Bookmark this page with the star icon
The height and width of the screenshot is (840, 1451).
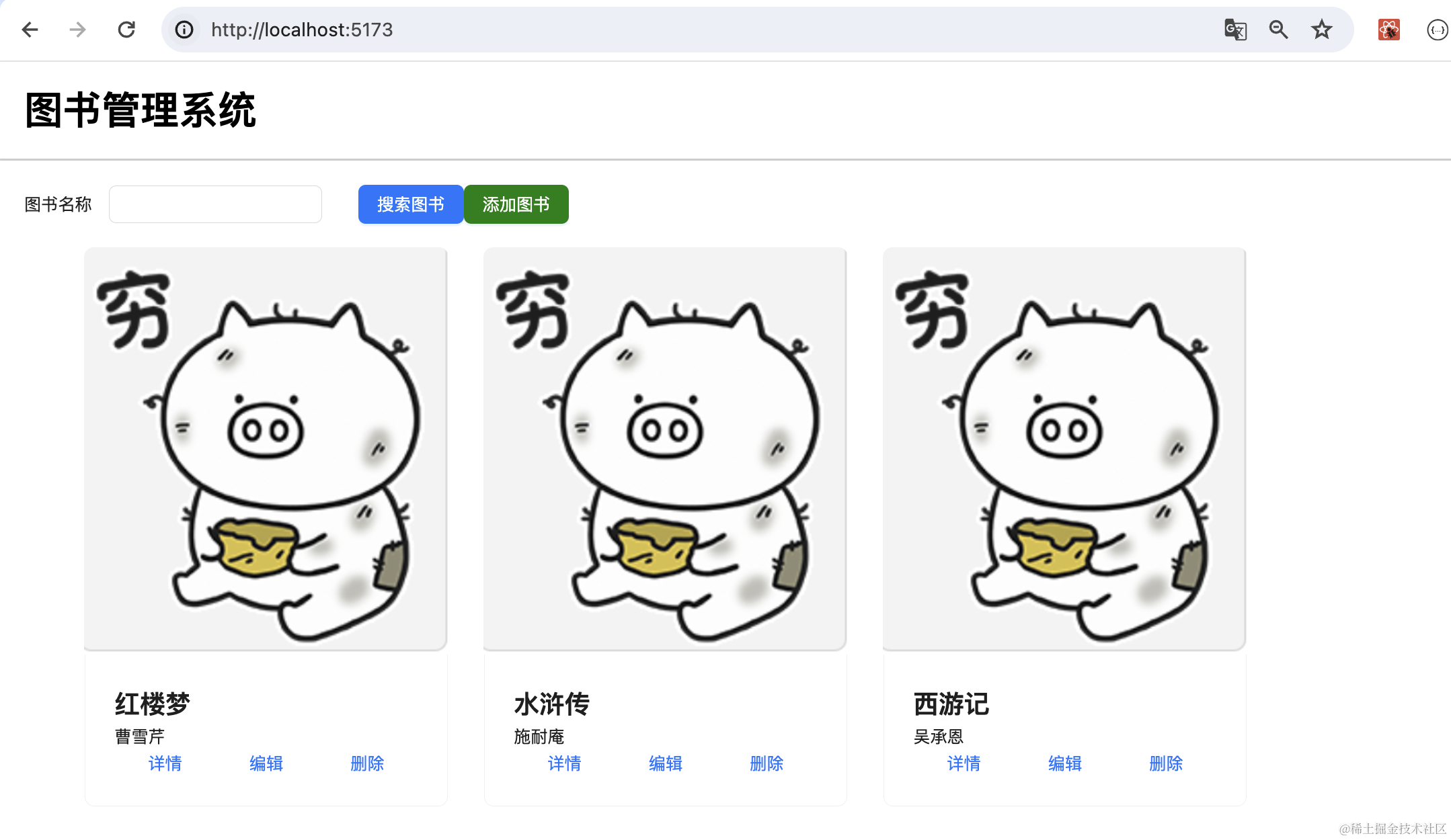[x=1321, y=30]
